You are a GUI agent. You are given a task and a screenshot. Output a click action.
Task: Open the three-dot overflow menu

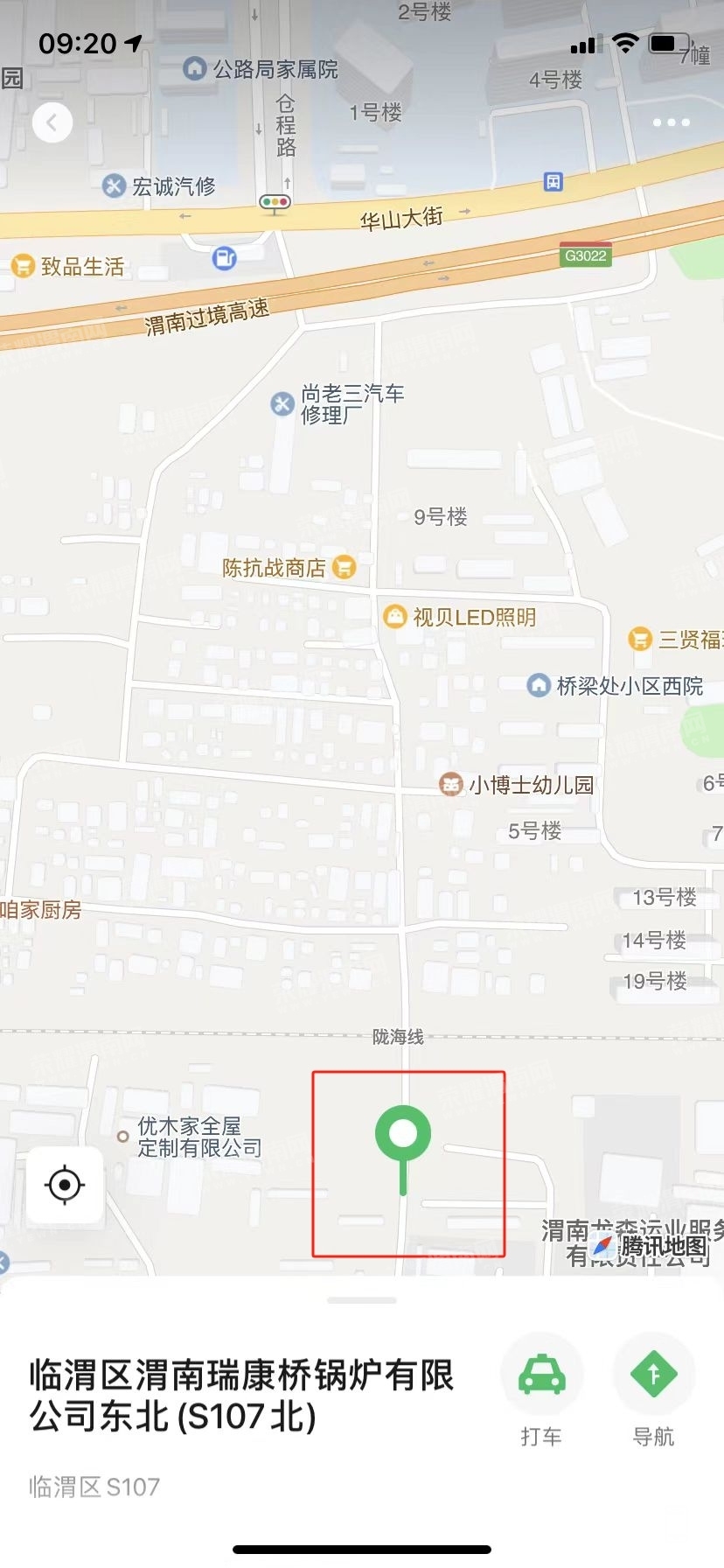[x=672, y=122]
